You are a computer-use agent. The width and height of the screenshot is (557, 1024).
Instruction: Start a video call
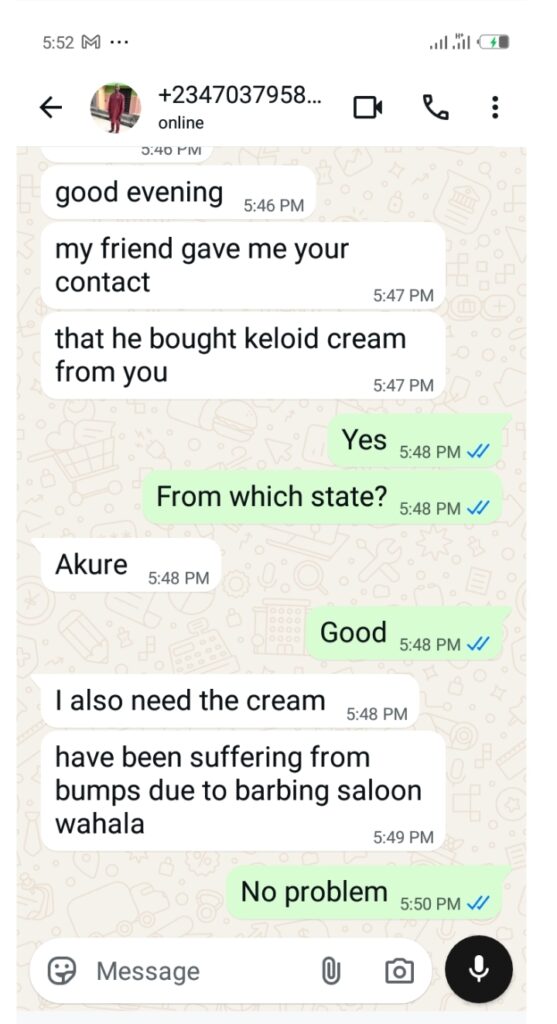click(x=368, y=107)
